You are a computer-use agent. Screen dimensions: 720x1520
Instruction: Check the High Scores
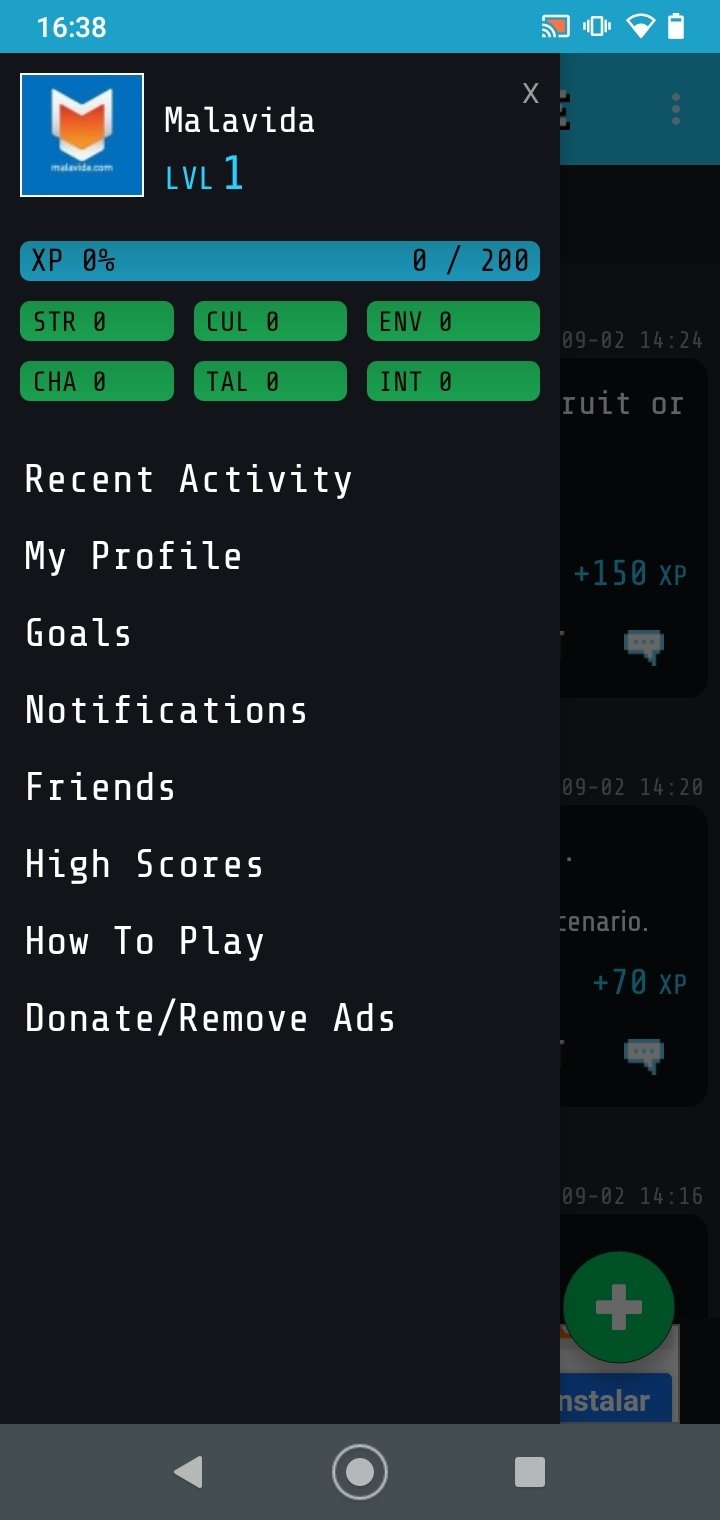(x=144, y=864)
